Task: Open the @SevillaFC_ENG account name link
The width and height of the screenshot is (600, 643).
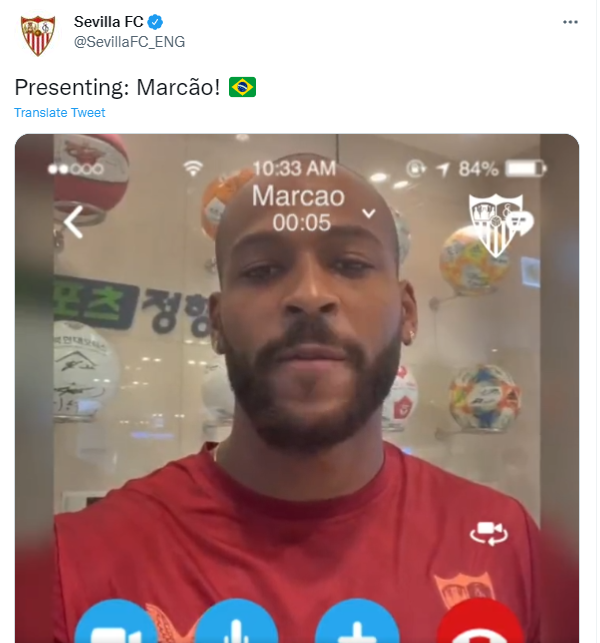Action: click(x=129, y=42)
